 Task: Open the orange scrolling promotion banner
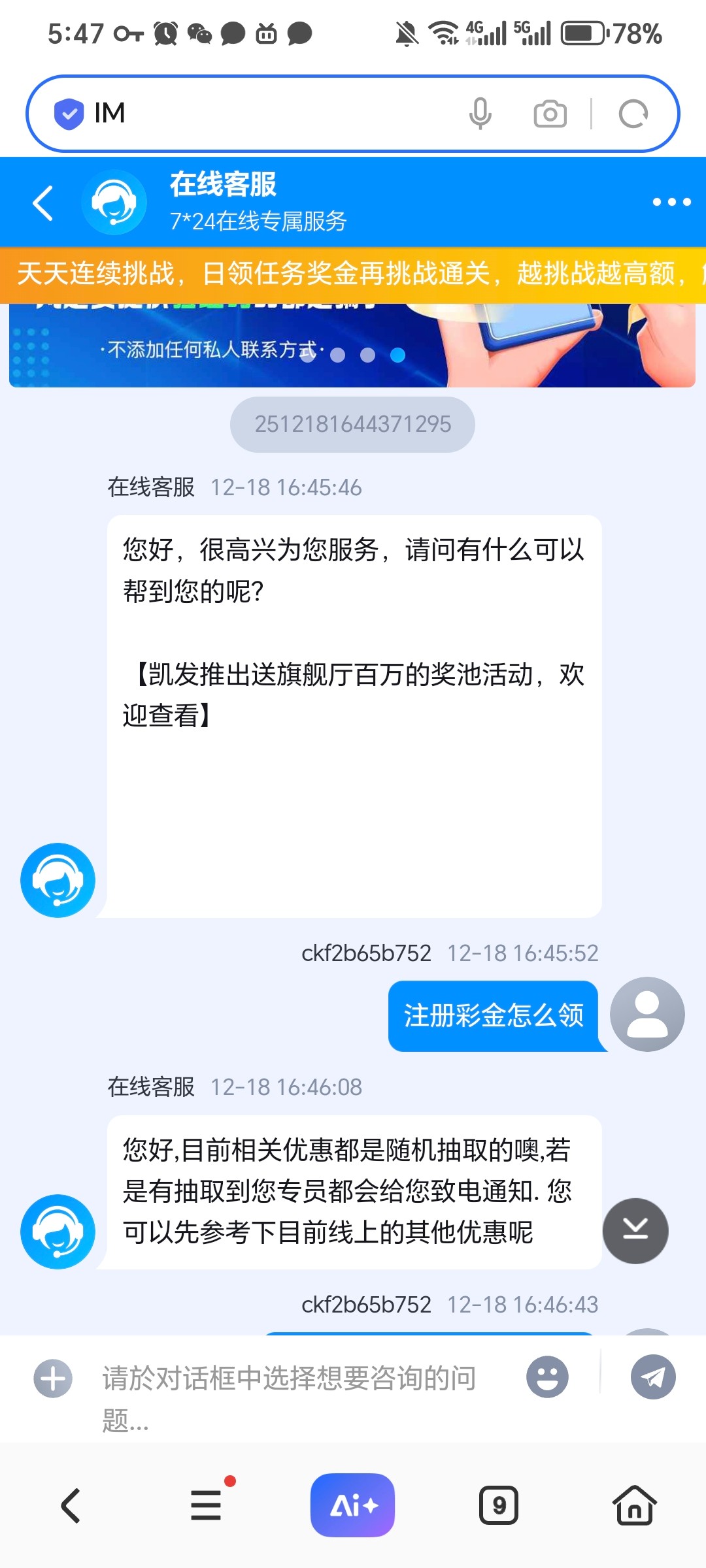tap(353, 274)
